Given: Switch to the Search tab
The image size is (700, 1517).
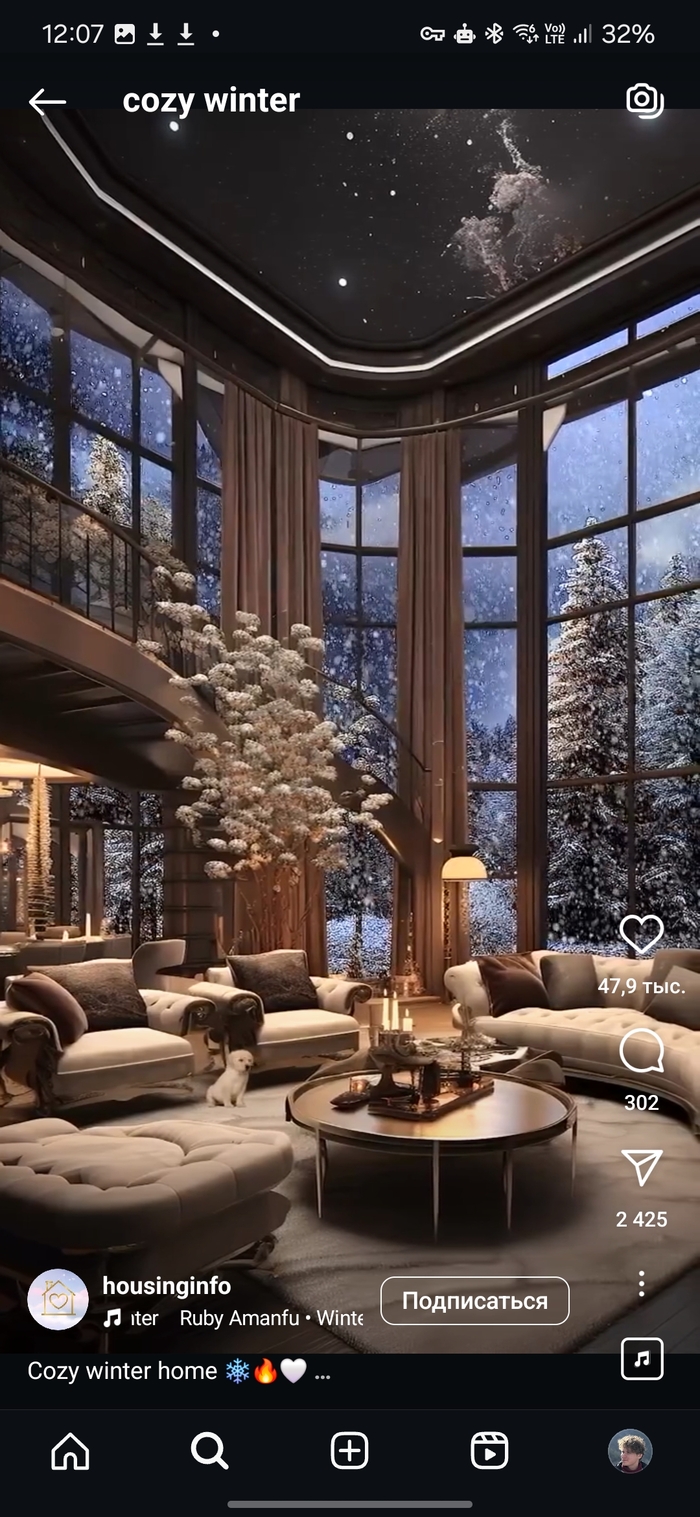Looking at the screenshot, I should pos(210,1450).
